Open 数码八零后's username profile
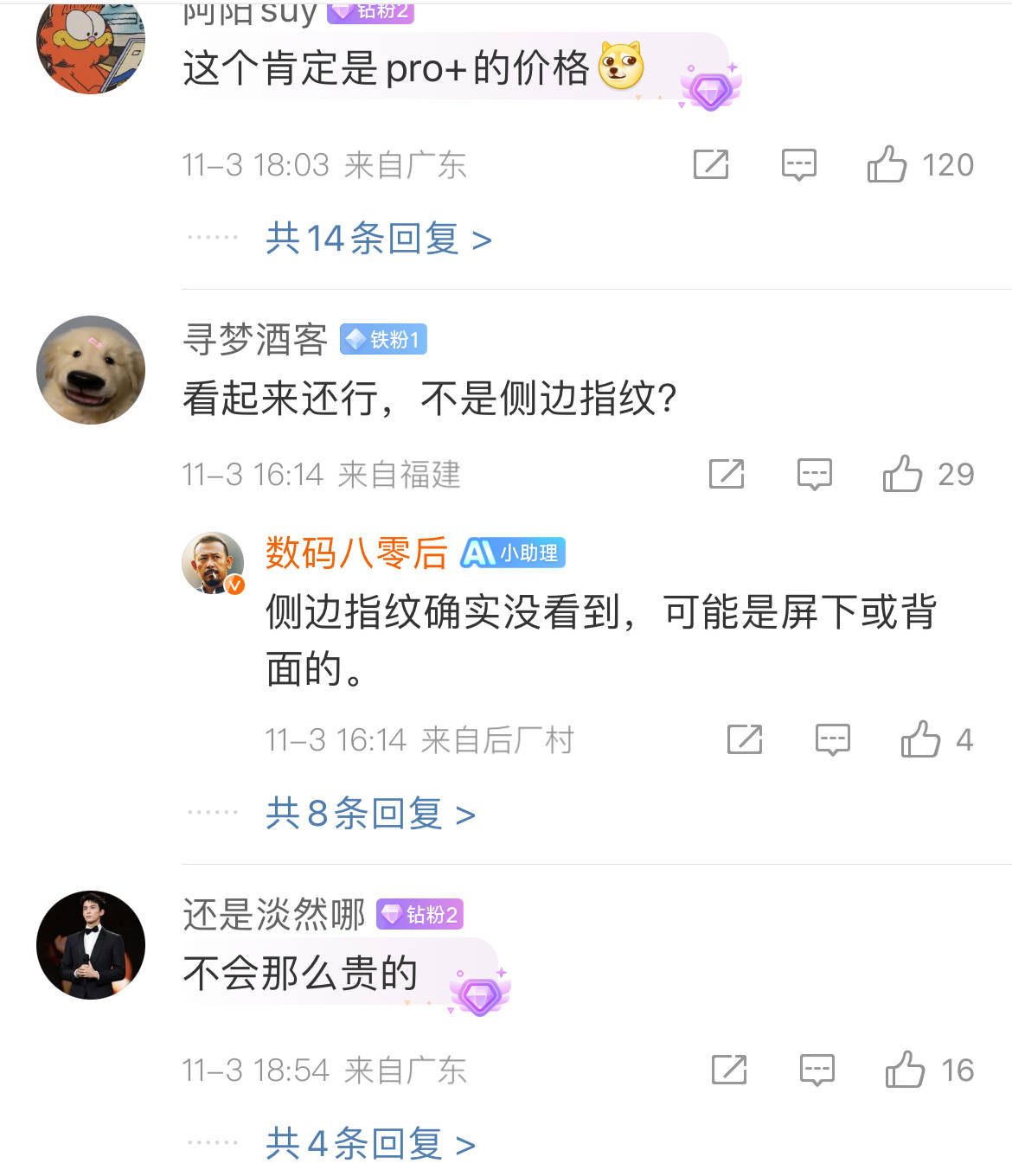Screen dimensions: 1012x1176 (355, 555)
